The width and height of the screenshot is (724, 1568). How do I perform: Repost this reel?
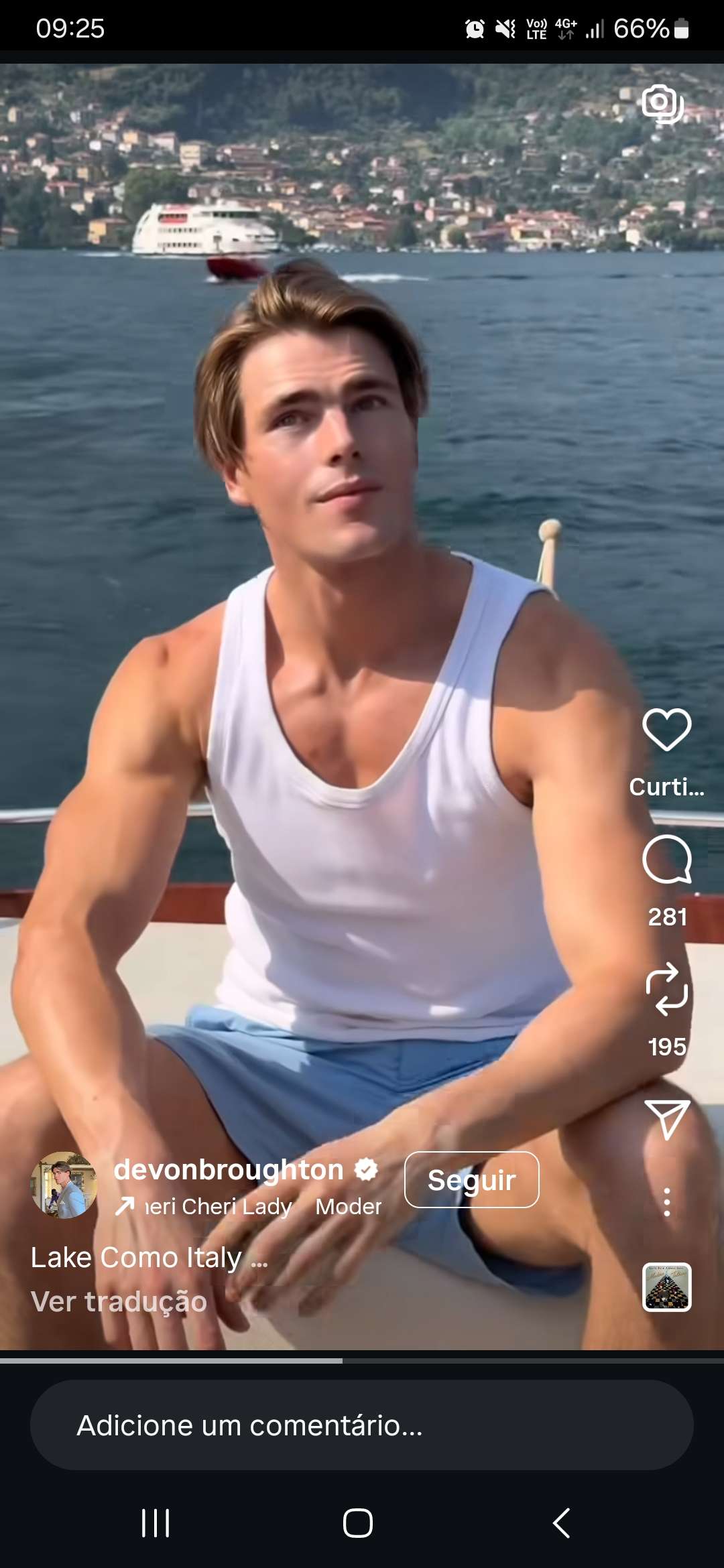click(x=666, y=989)
